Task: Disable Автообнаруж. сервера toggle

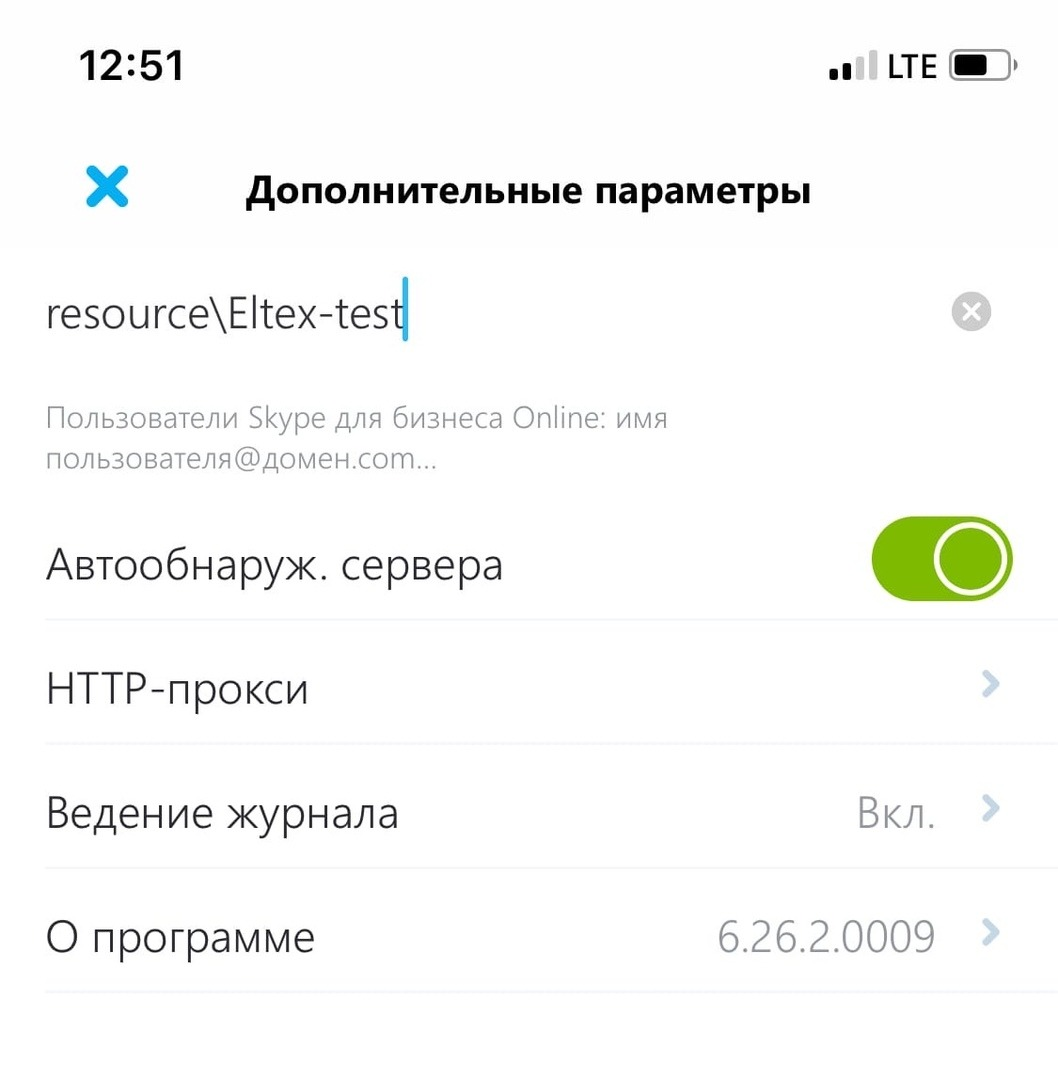Action: [x=941, y=559]
